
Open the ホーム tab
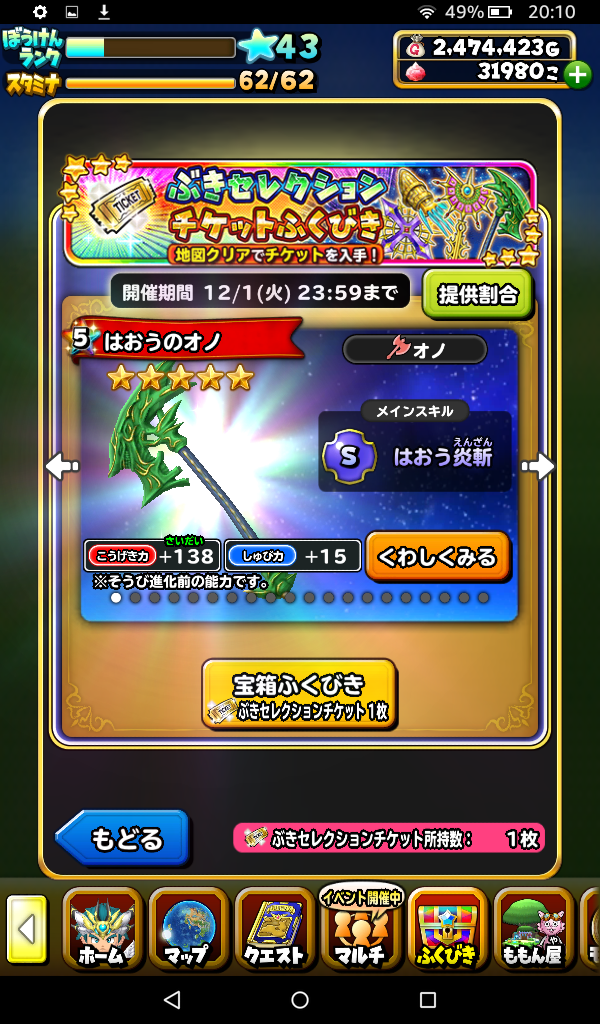pyautogui.click(x=102, y=930)
